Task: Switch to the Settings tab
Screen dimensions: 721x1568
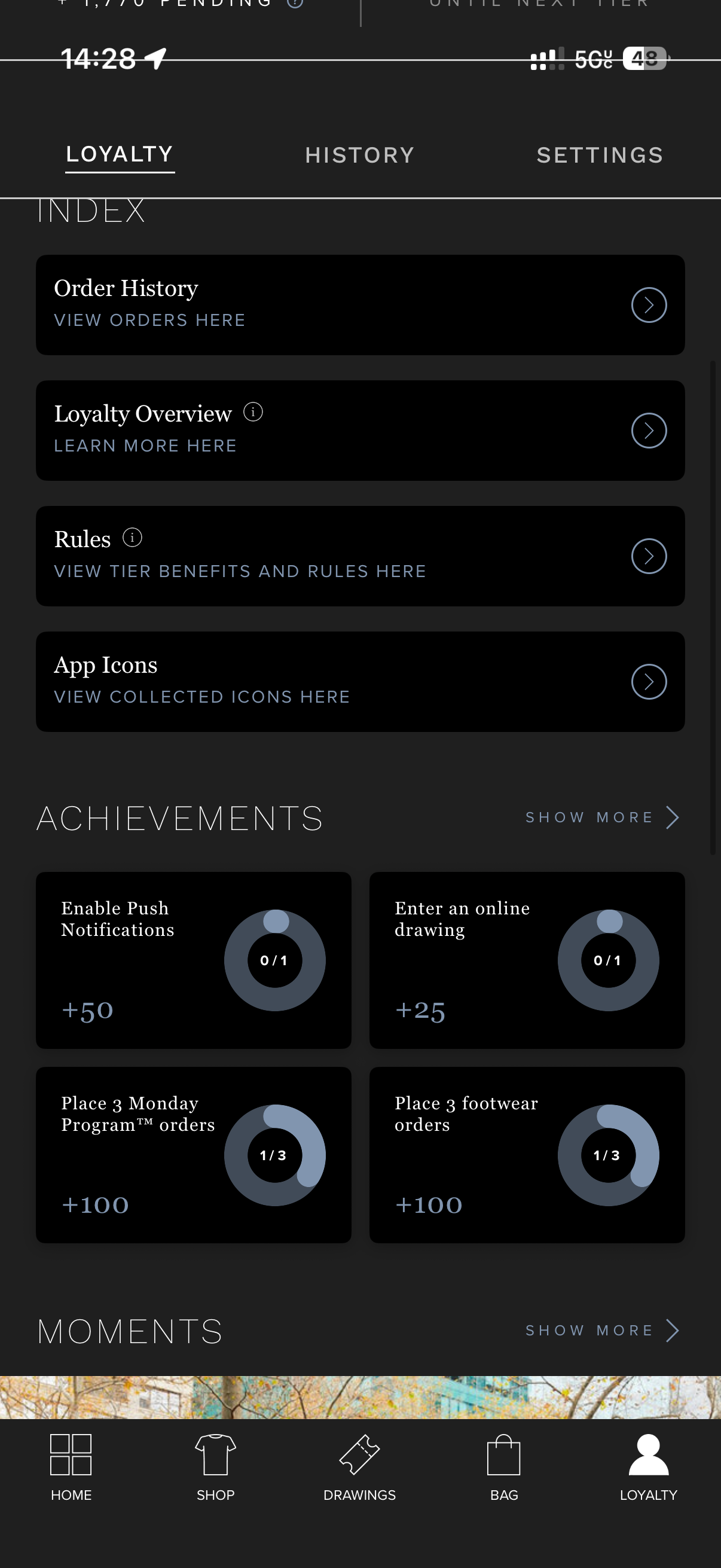Action: point(600,155)
